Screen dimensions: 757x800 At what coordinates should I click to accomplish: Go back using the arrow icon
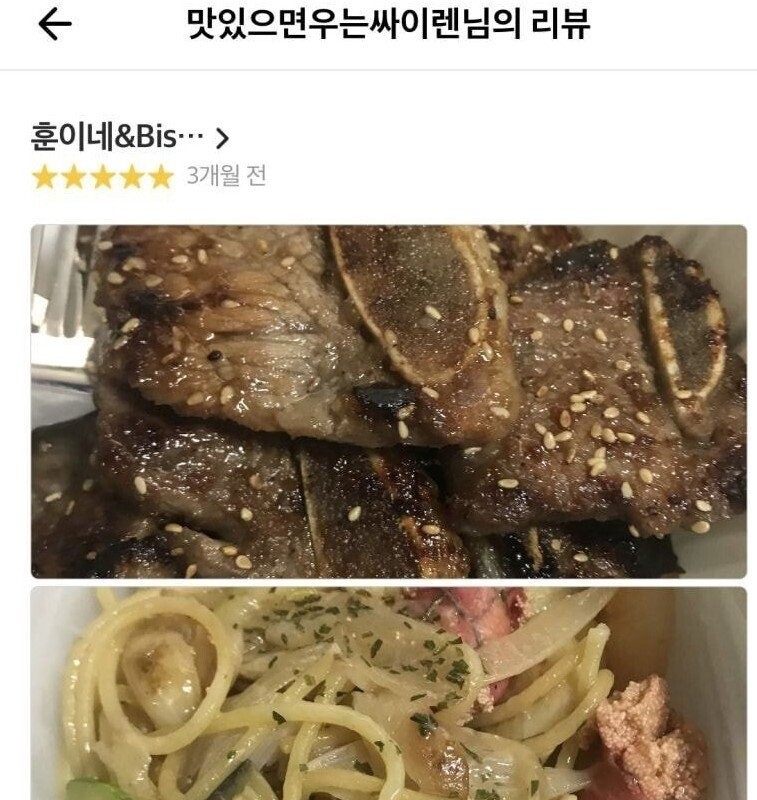54,27
